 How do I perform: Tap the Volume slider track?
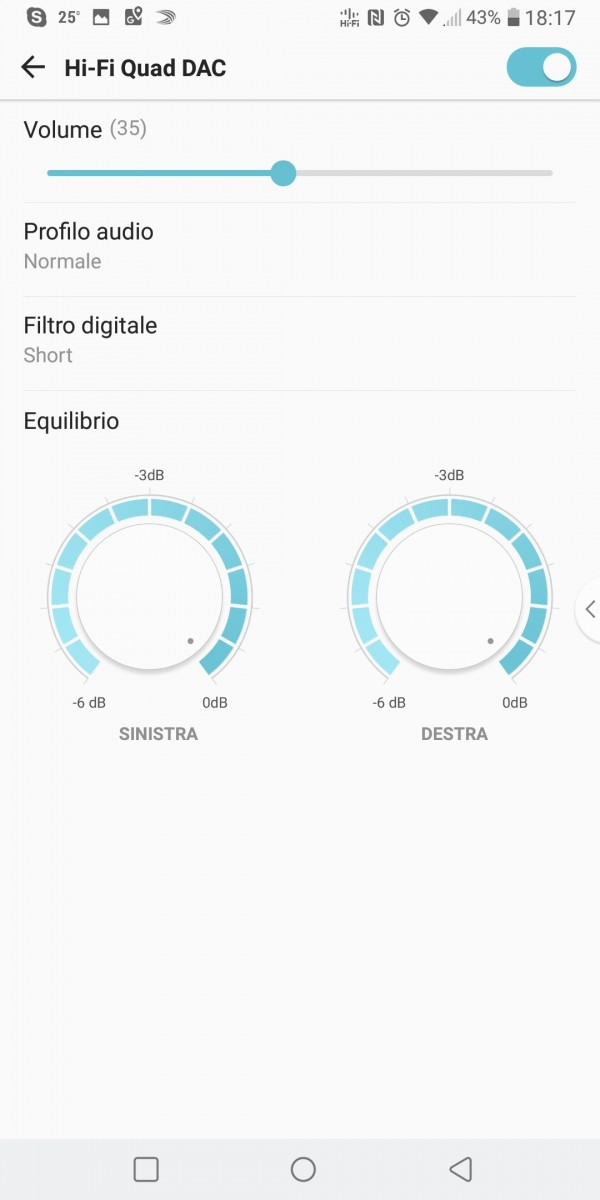pyautogui.click(x=300, y=173)
